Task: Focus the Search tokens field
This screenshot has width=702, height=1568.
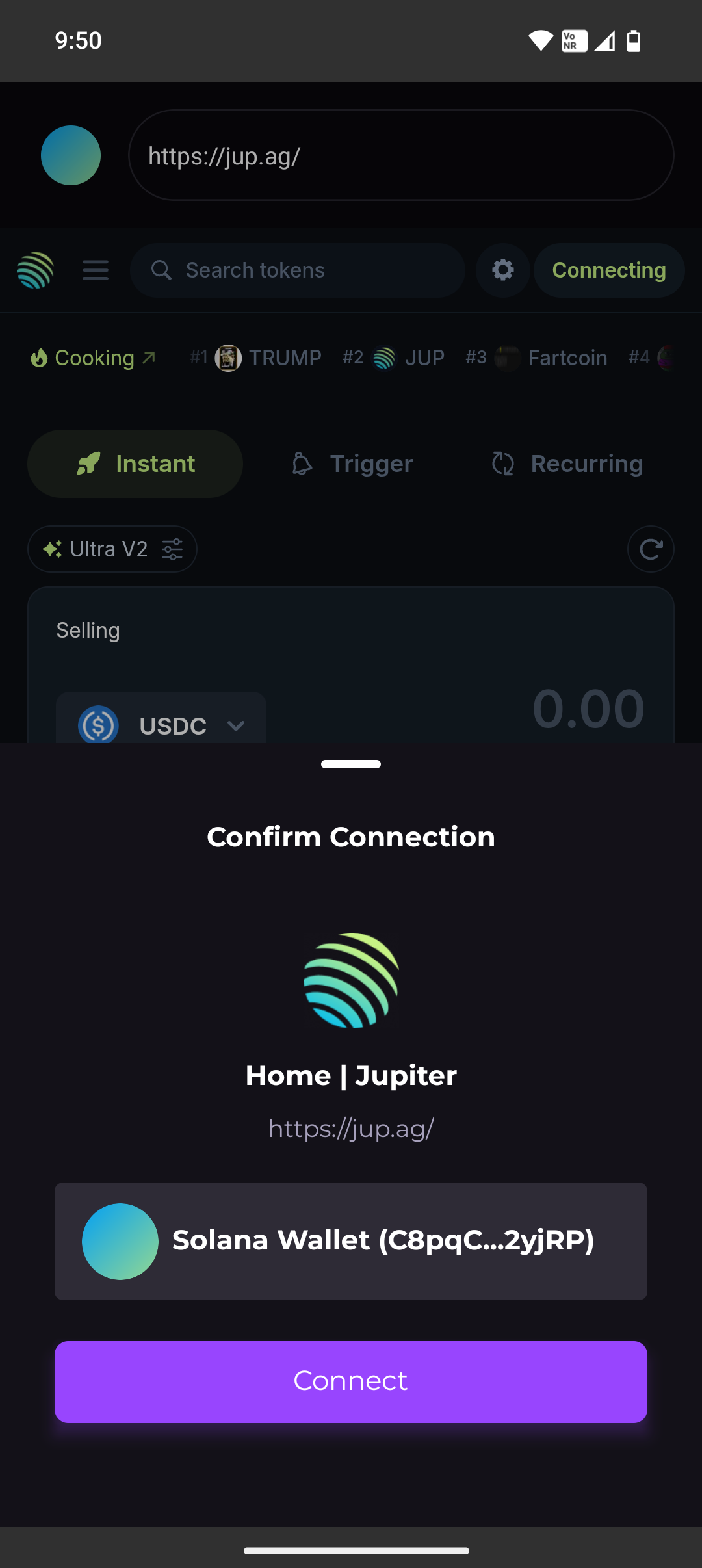Action: point(298,270)
